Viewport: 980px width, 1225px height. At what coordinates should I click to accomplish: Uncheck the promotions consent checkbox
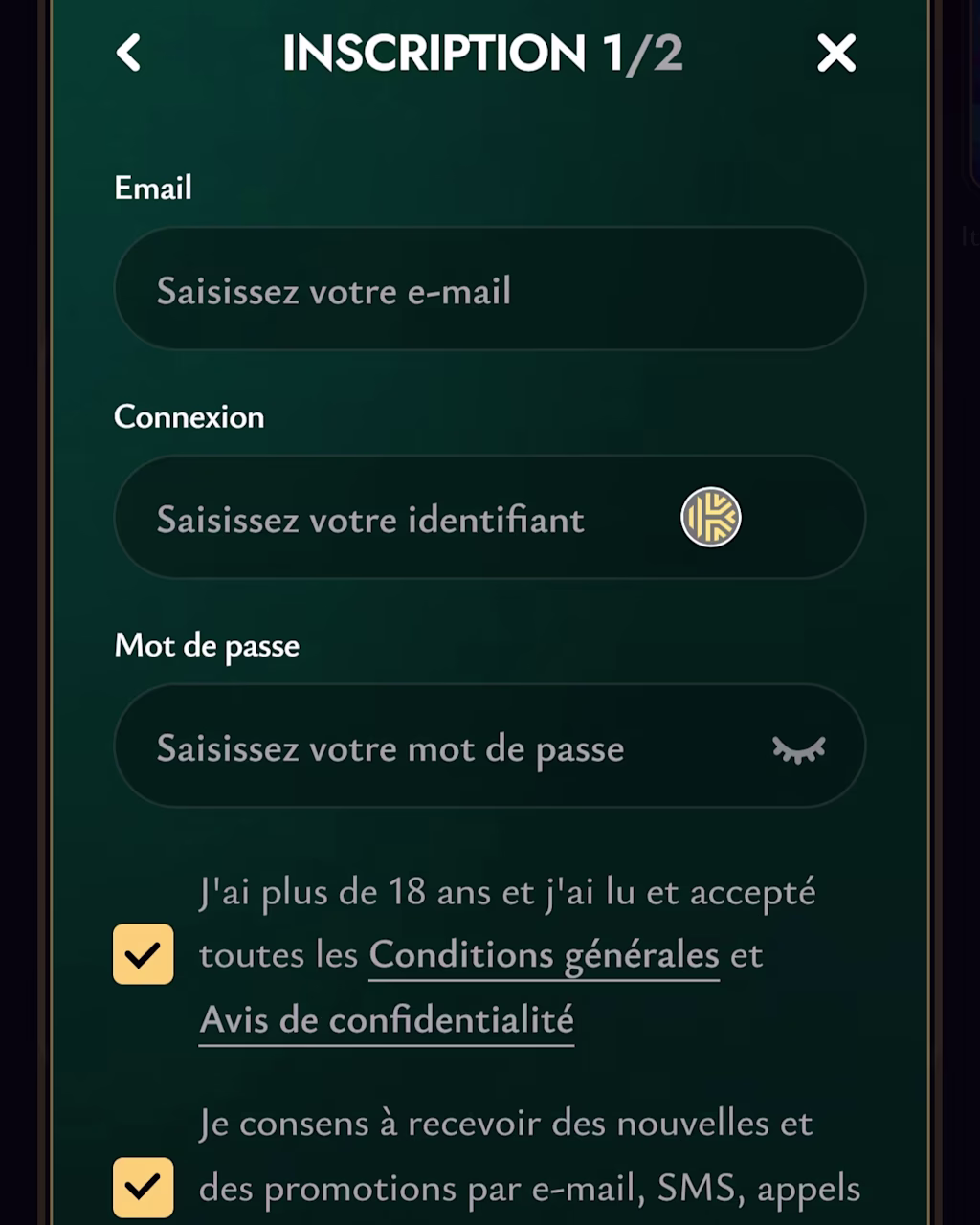pos(144,1187)
